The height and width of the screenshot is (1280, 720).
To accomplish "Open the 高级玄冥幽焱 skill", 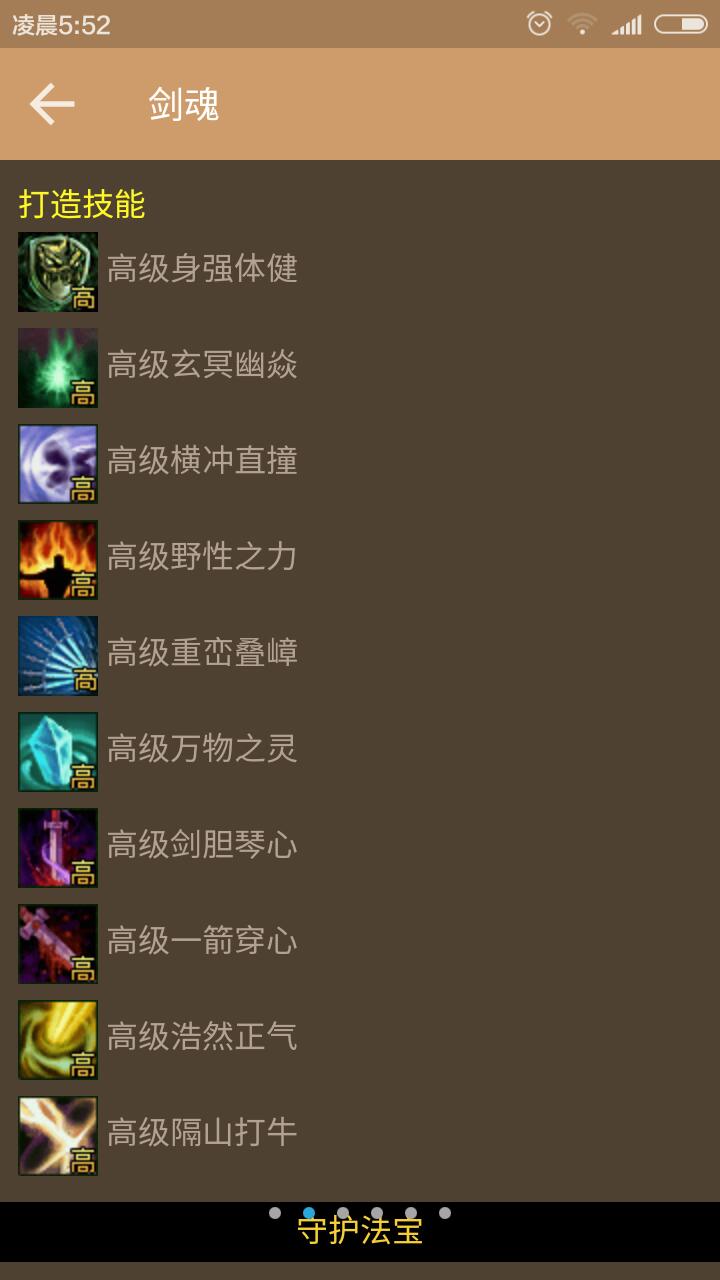I will 202,366.
